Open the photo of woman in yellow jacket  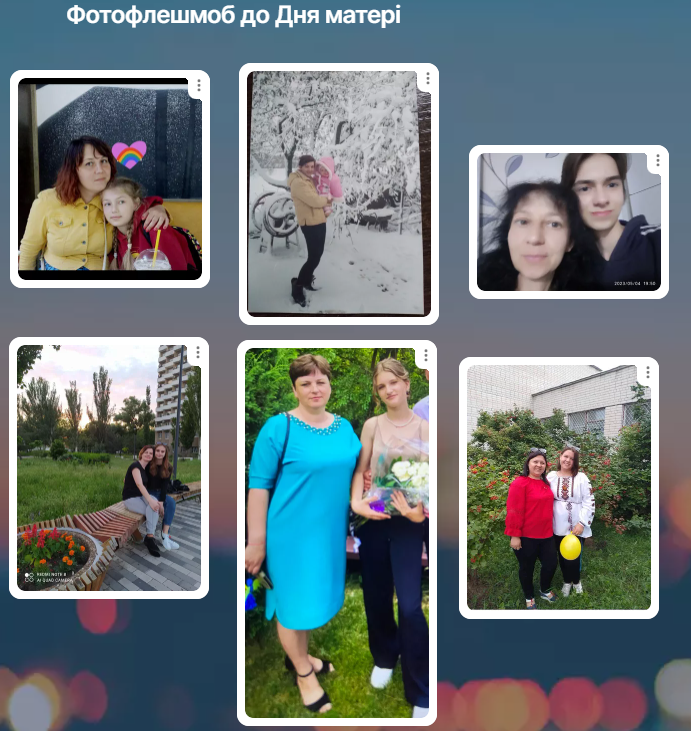point(109,180)
